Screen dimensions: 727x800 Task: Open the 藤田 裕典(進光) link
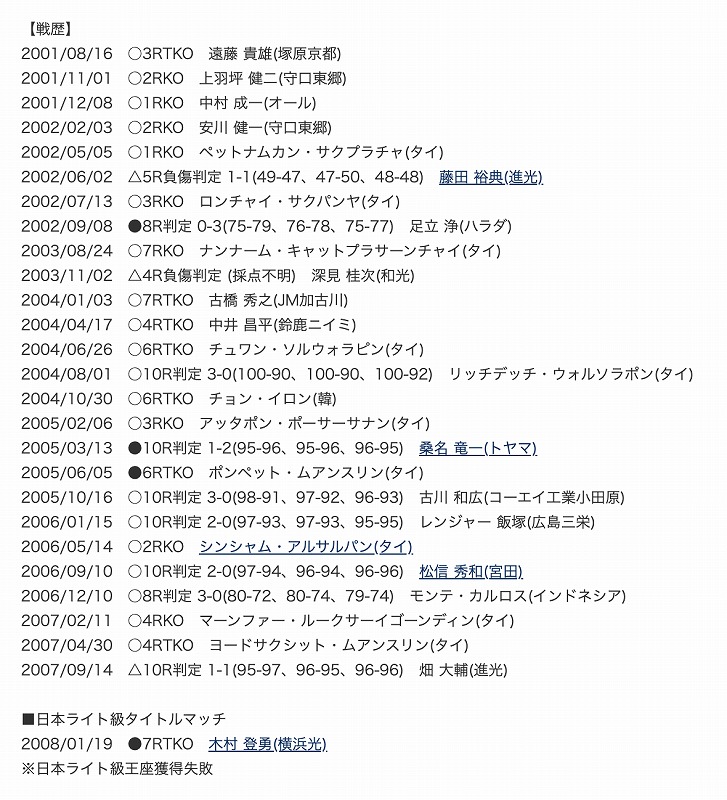click(x=490, y=177)
